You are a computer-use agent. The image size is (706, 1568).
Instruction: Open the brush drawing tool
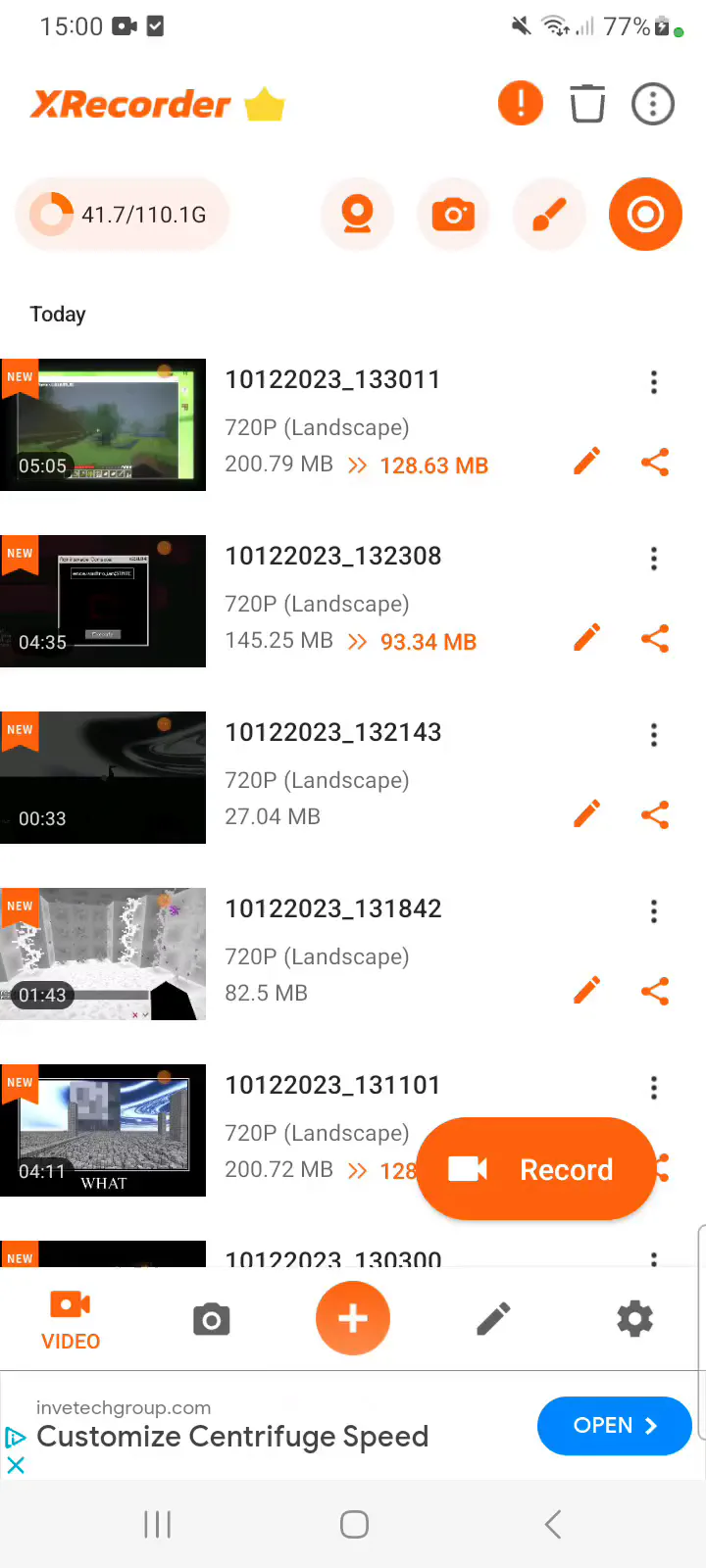pos(549,214)
